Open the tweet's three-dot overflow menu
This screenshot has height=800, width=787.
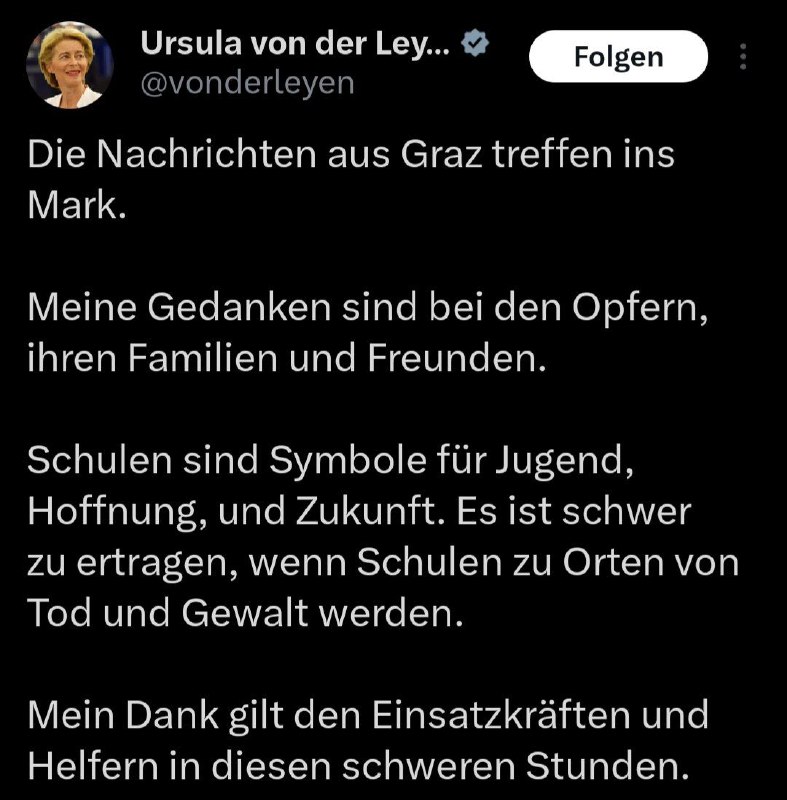[743, 57]
